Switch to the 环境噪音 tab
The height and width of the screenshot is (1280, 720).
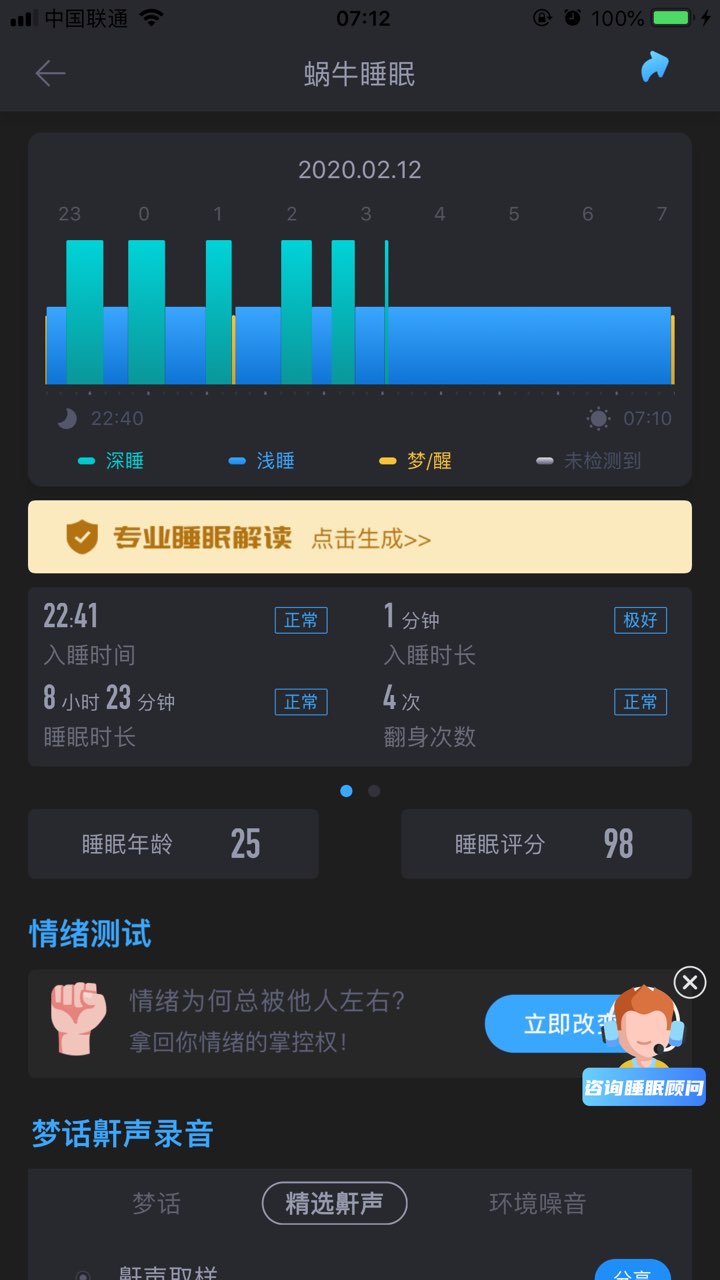pos(537,1203)
